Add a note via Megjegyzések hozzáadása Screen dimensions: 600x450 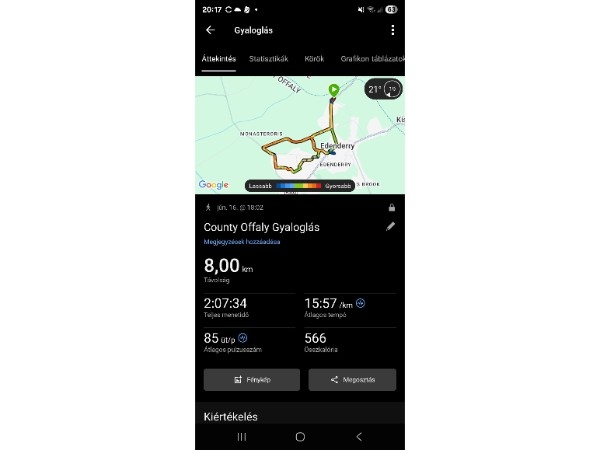241,242
